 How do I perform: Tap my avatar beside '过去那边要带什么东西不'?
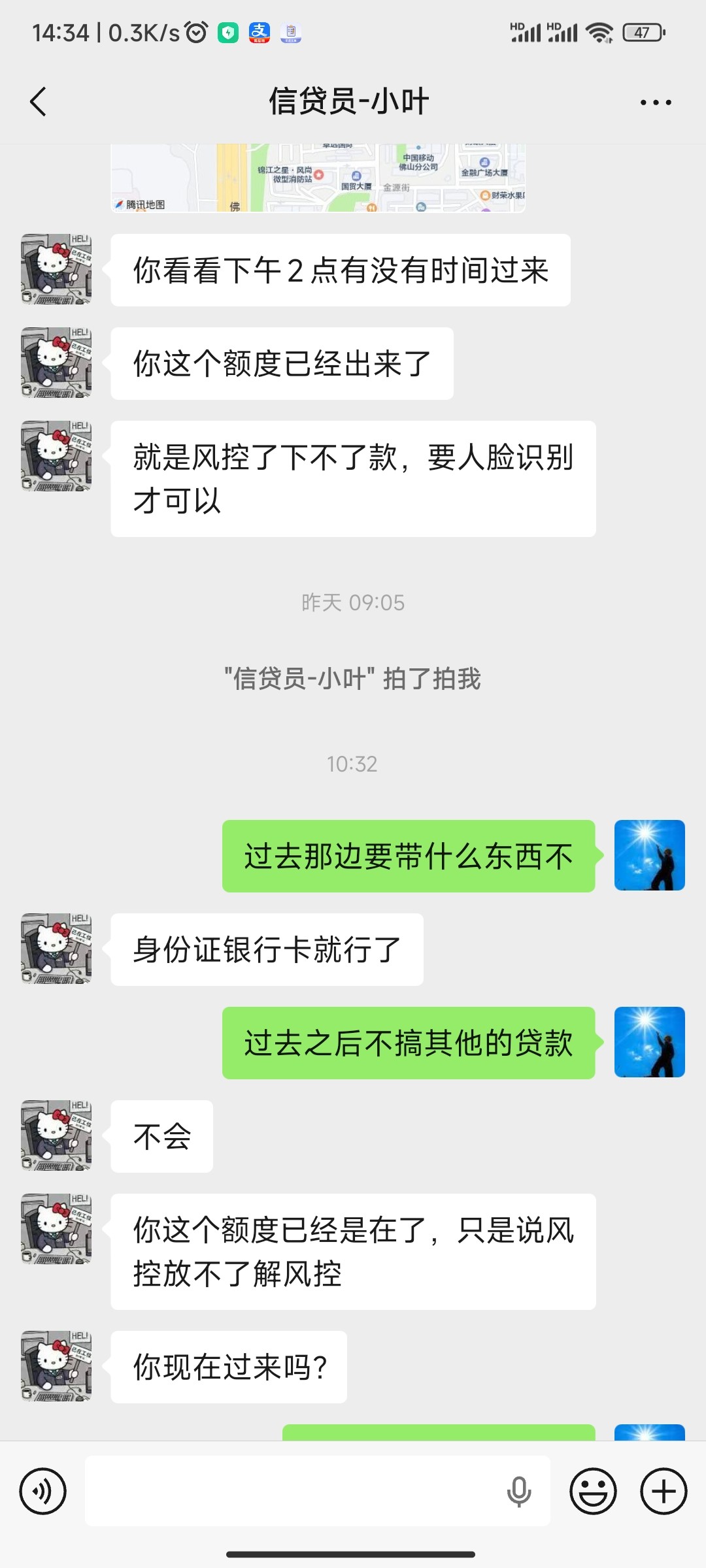pos(649,855)
